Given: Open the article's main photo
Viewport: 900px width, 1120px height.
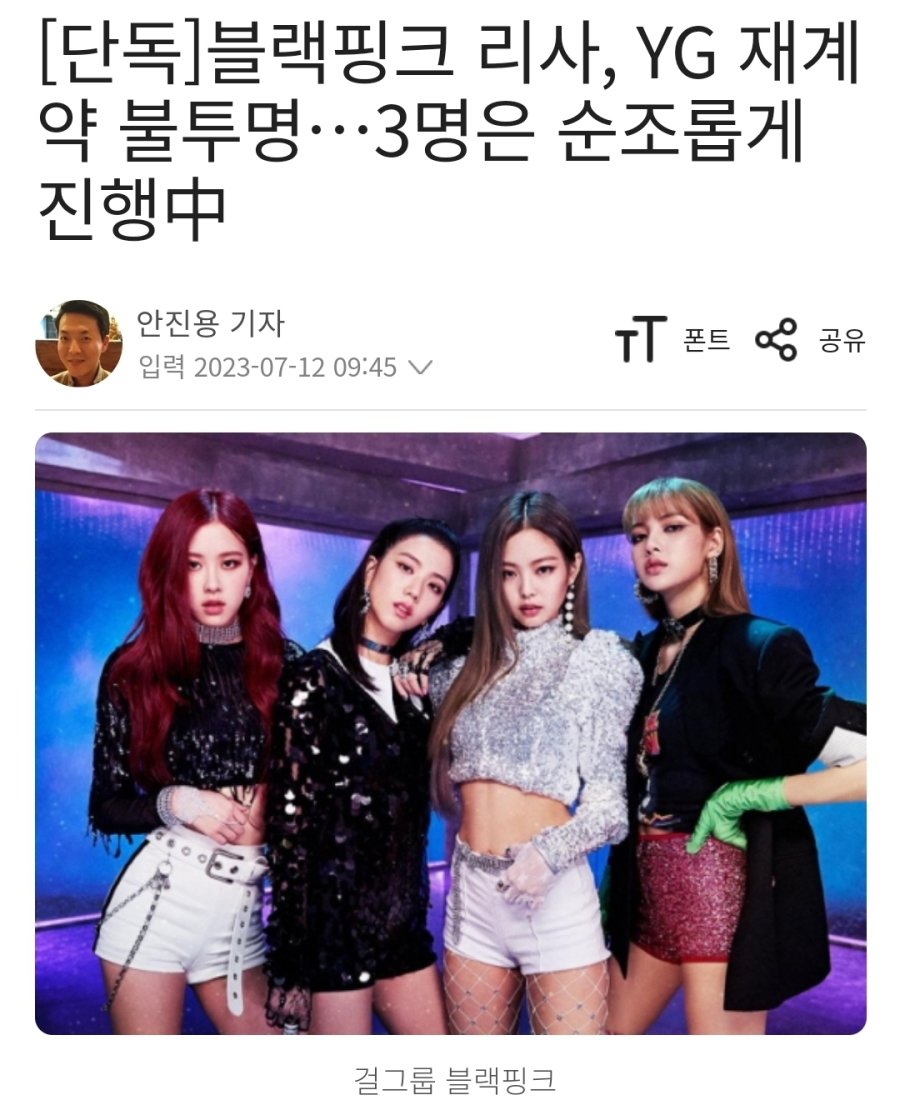Looking at the screenshot, I should pyautogui.click(x=450, y=733).
